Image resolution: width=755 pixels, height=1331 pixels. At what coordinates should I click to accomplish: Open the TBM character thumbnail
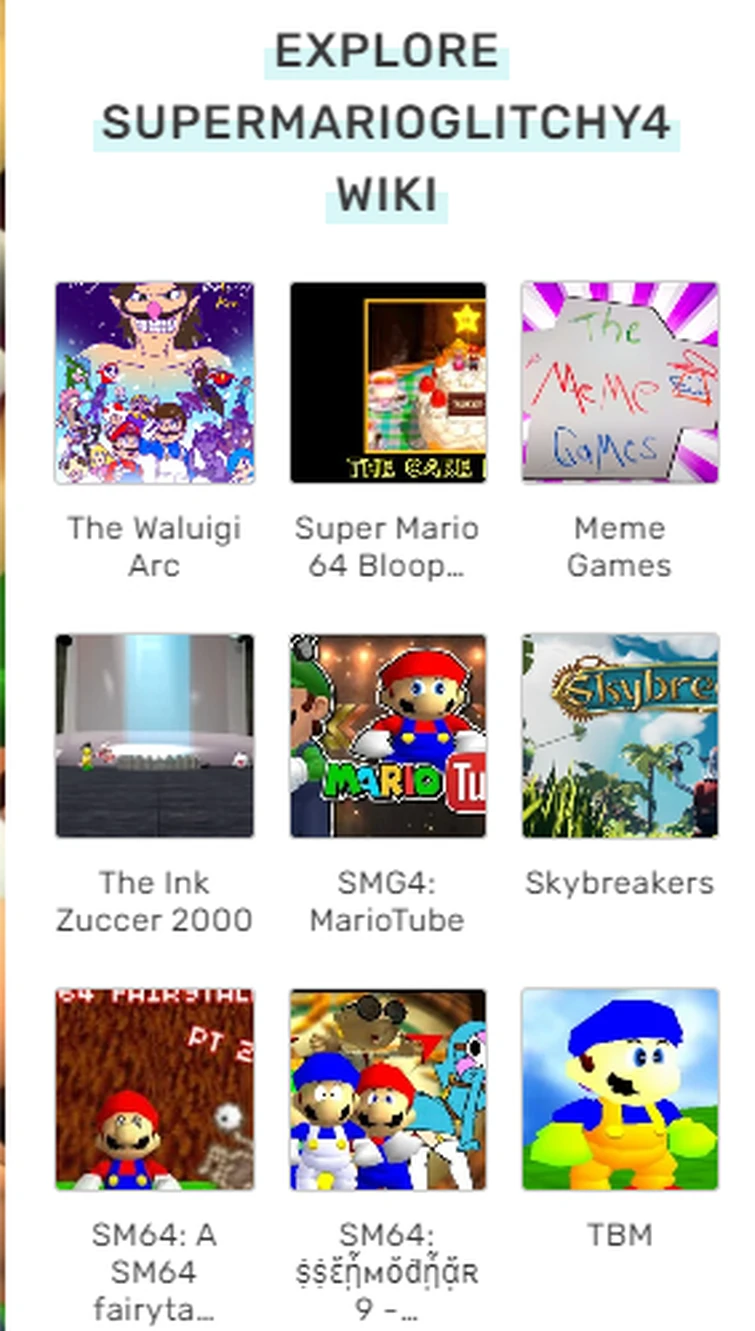(620, 1090)
